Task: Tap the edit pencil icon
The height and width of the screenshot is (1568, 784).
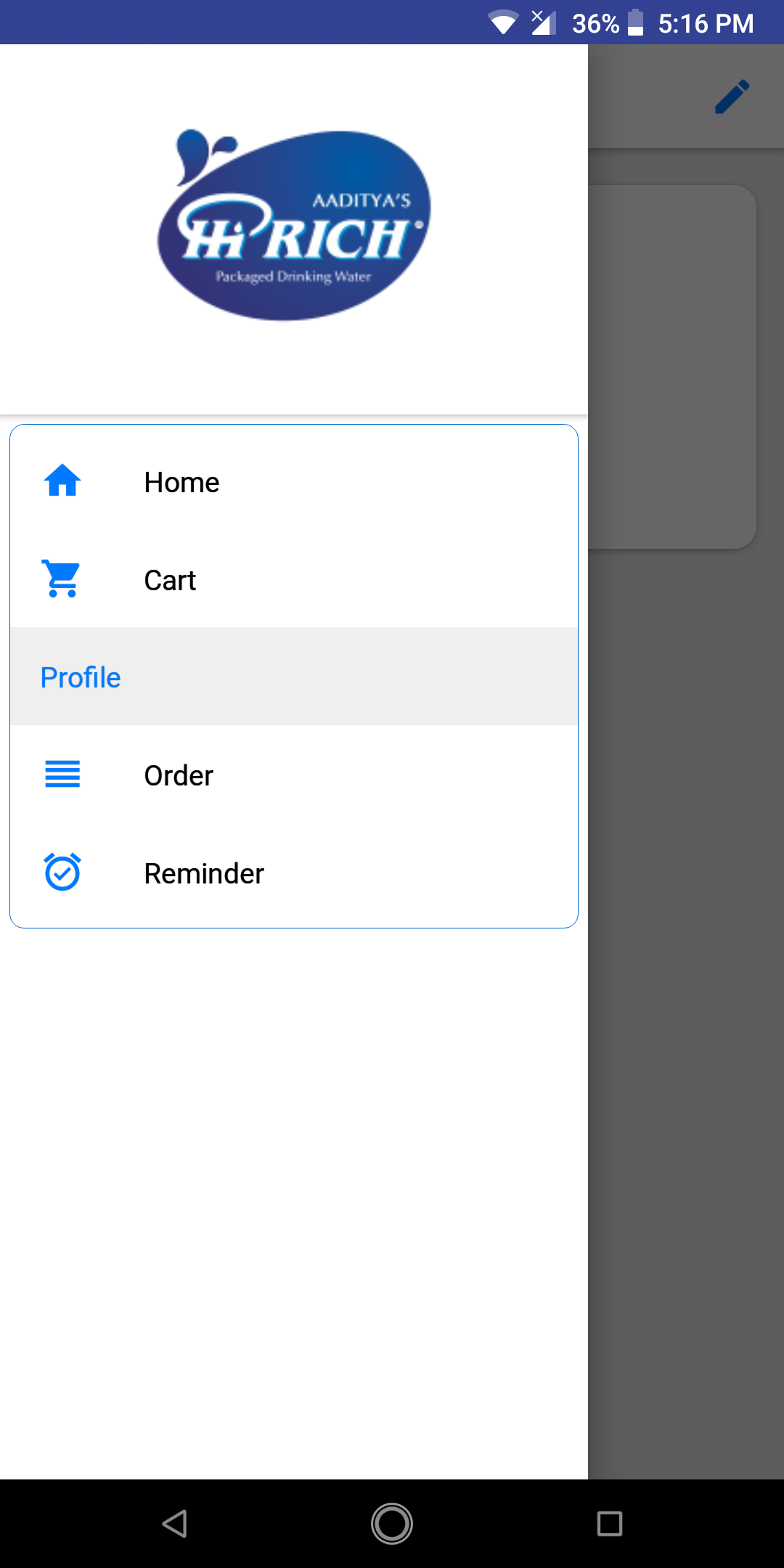Action: pos(731,97)
